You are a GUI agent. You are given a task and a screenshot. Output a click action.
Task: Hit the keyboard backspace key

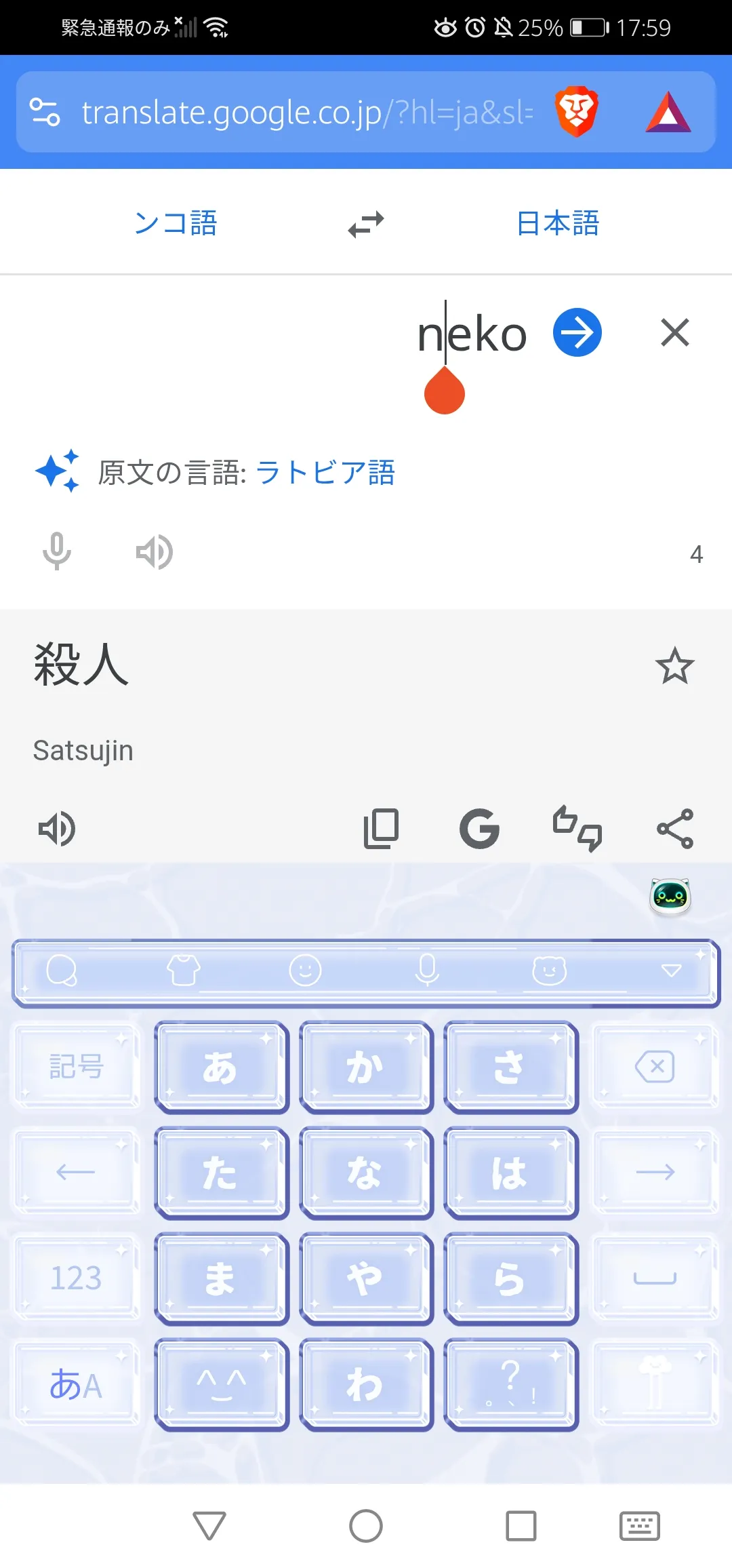655,1067
